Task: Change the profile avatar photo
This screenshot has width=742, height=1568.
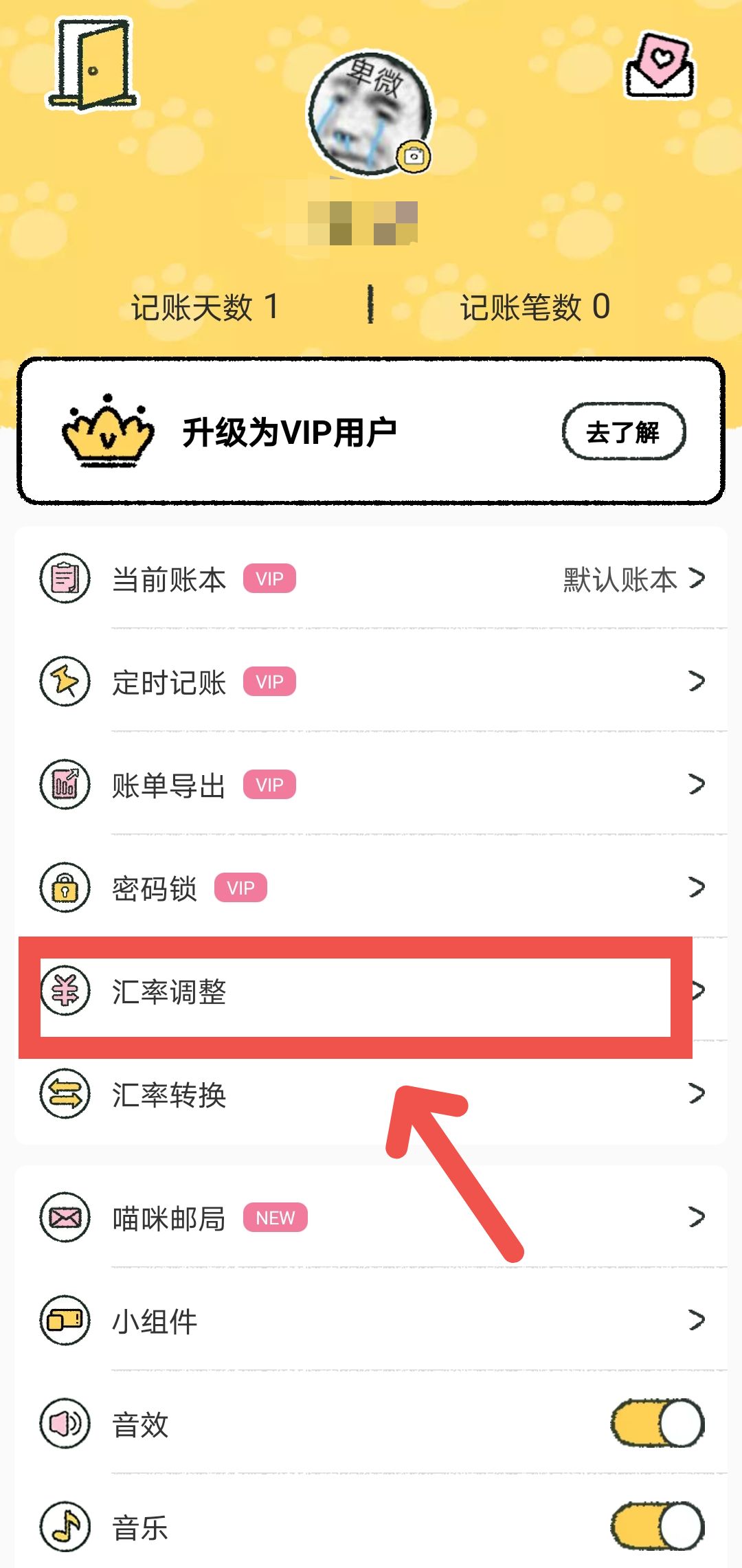Action: [414, 157]
